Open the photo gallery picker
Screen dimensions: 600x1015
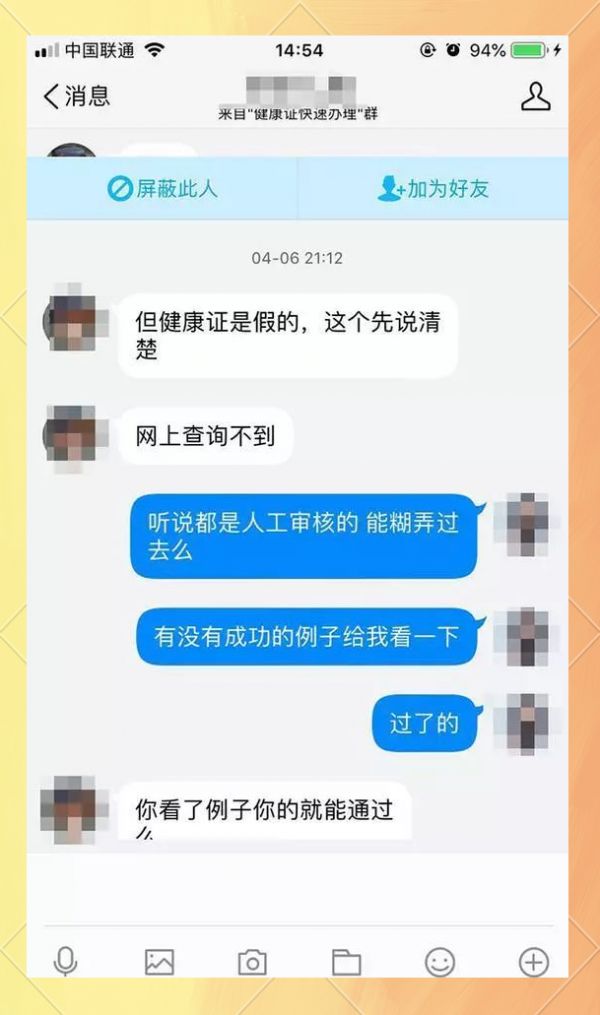click(159, 962)
